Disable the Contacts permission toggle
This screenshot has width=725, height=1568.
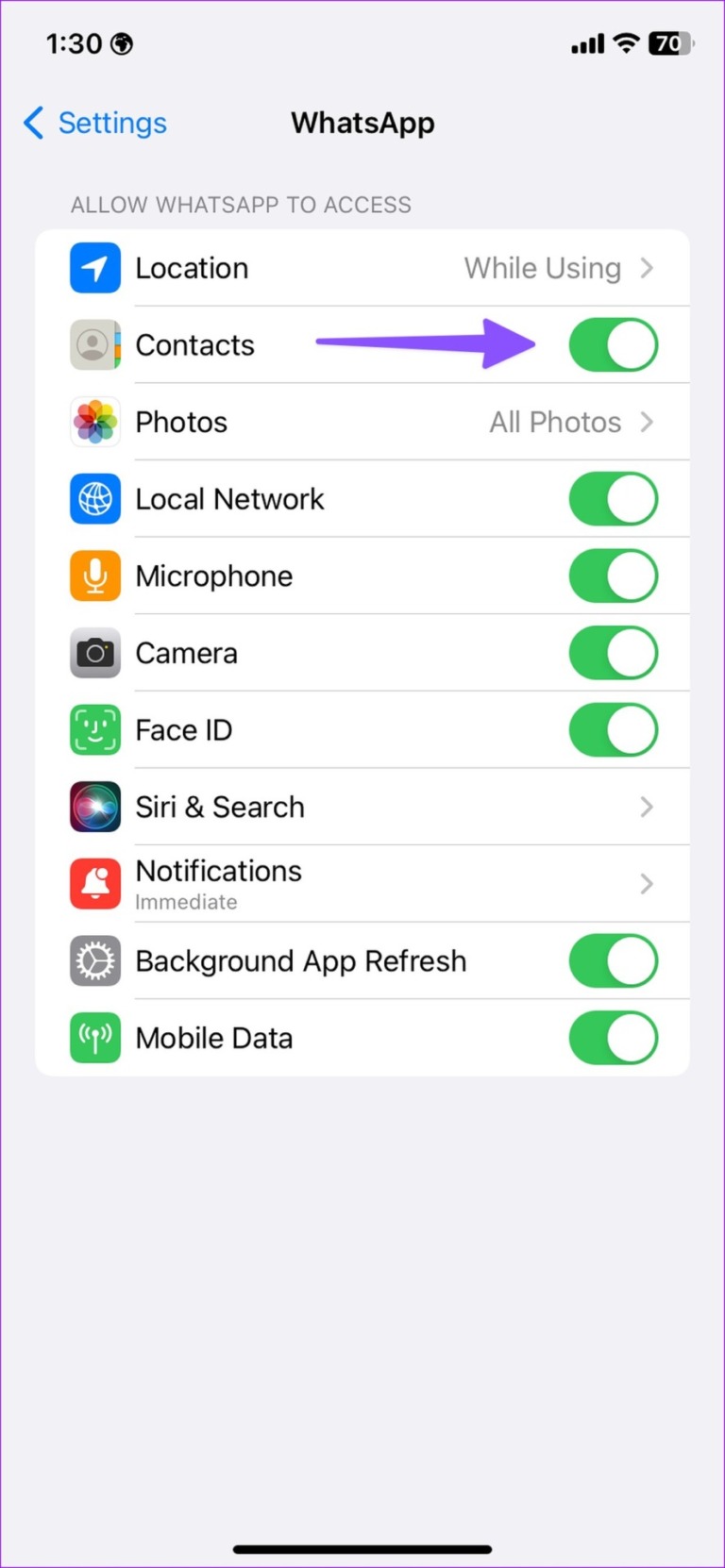(614, 344)
